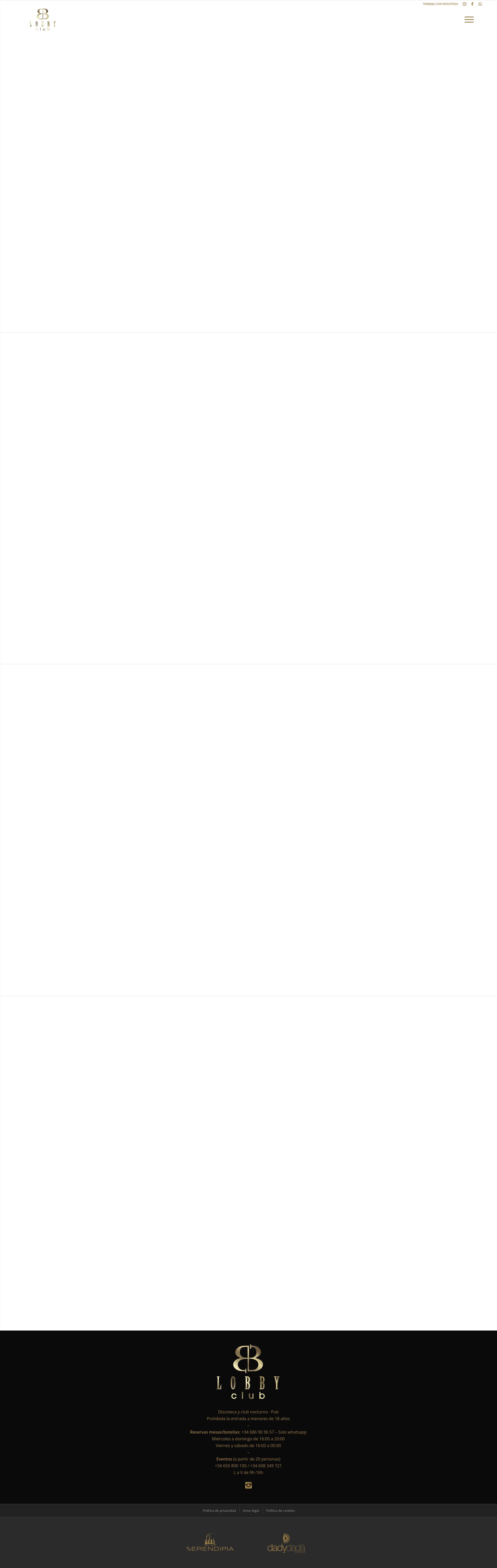The width and height of the screenshot is (497, 1568).
Task: Visit the Facebook page from header
Action: [472, 4]
